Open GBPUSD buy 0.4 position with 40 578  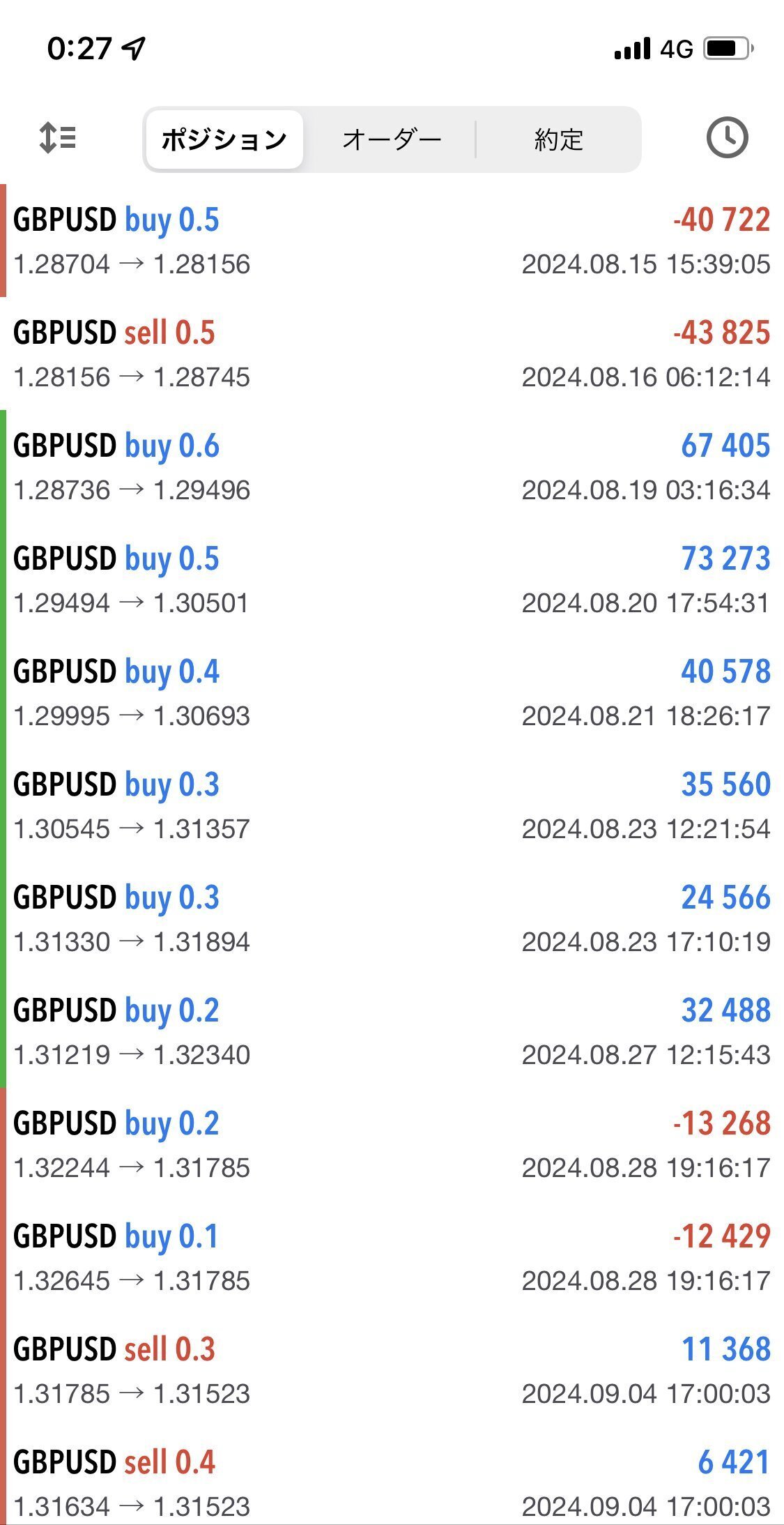click(392, 692)
